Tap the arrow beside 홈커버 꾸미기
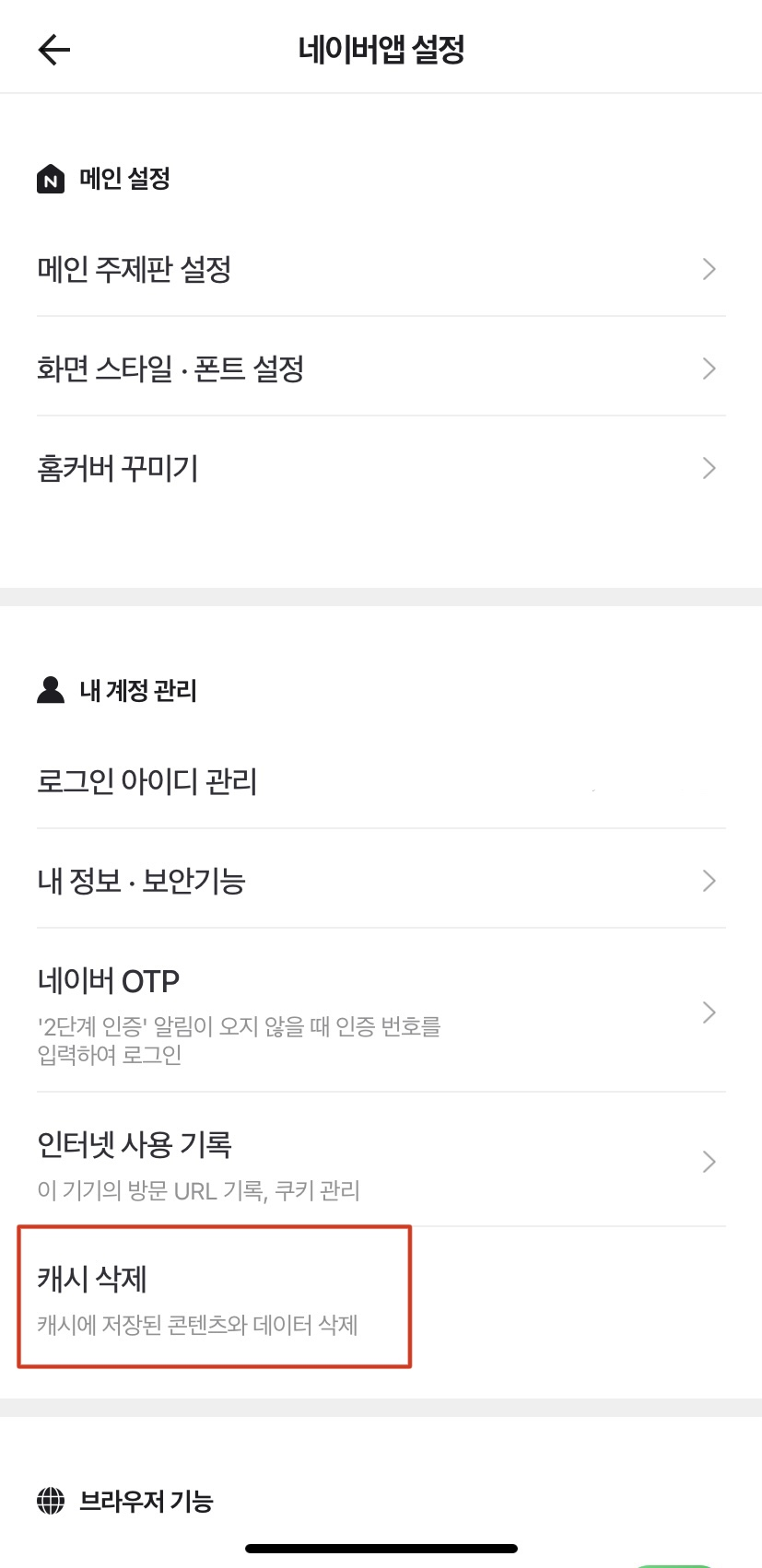The image size is (762, 1568). (708, 468)
